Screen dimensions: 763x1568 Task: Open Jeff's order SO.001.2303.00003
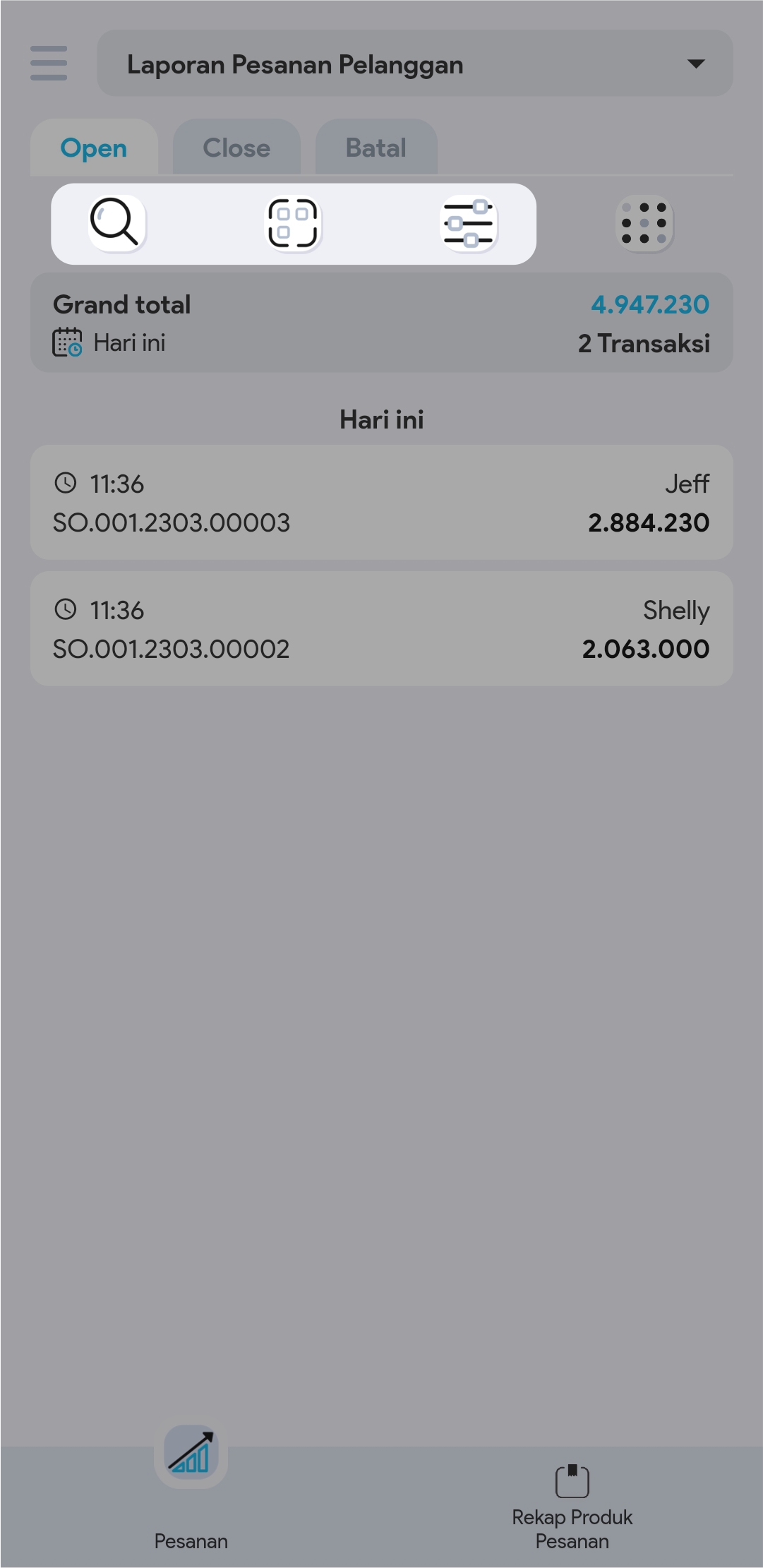point(381,503)
